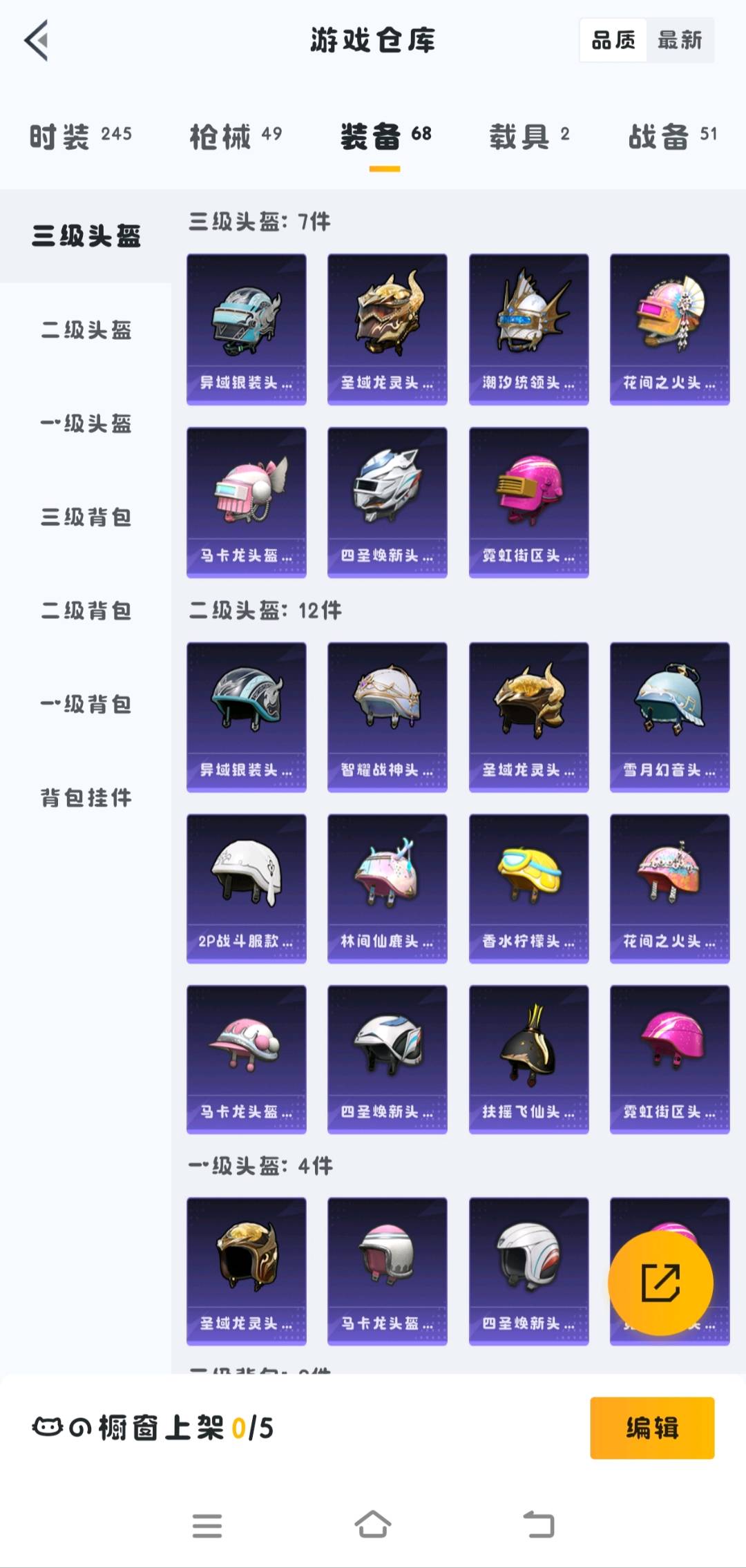Select 一级头盔 in the side menu
This screenshot has width=746, height=1568.
(x=86, y=423)
